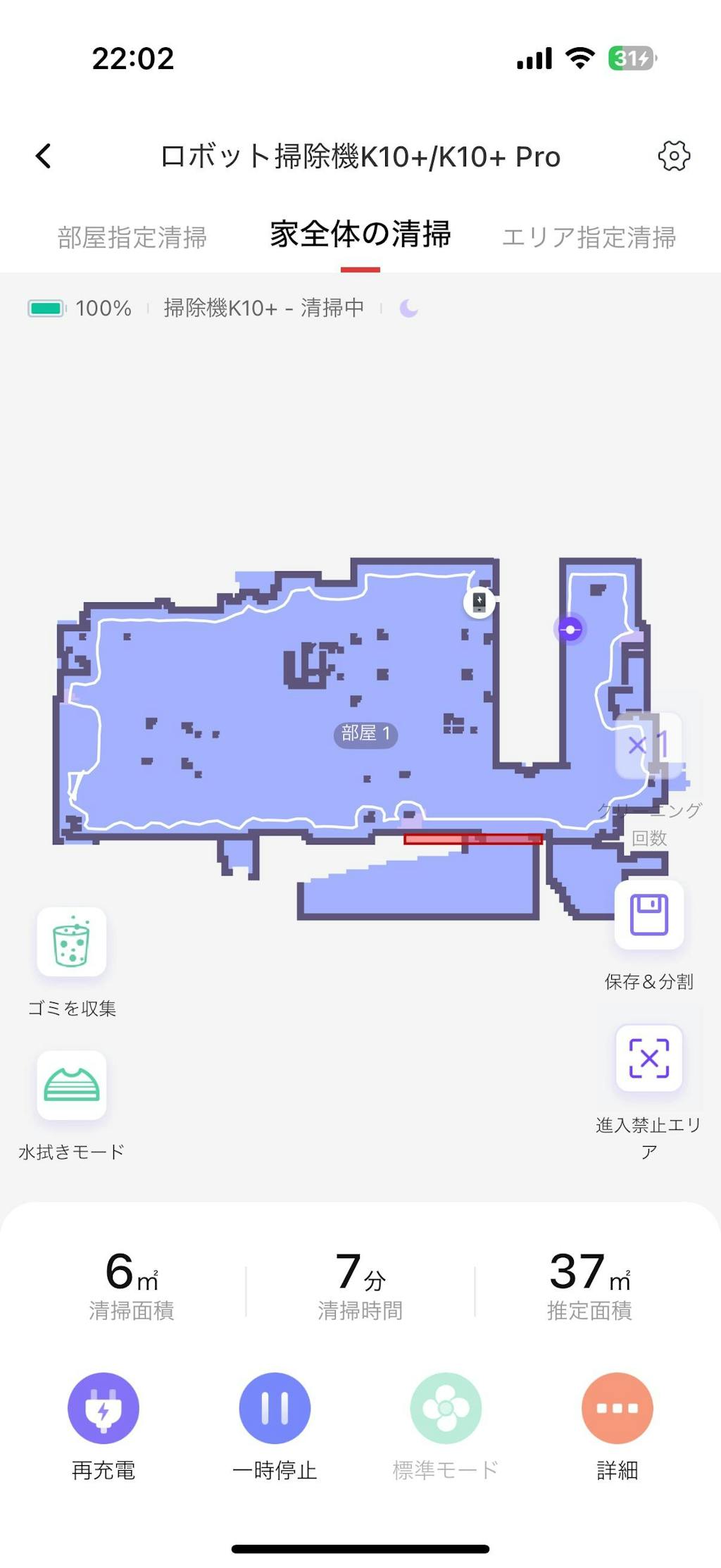Send the robot to 再充電
Screen dimensions: 721x1568
[x=104, y=1408]
